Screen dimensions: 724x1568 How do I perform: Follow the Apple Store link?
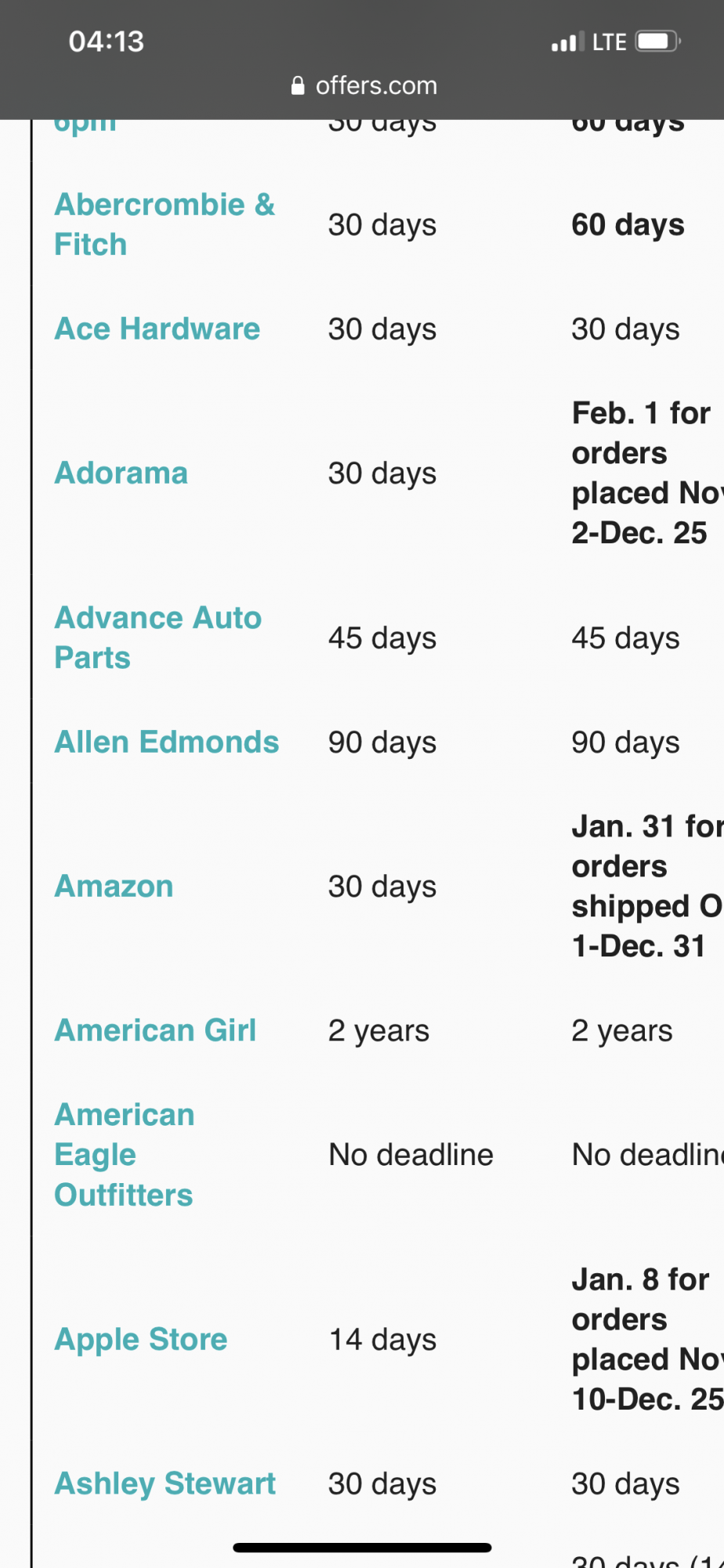(x=140, y=1340)
